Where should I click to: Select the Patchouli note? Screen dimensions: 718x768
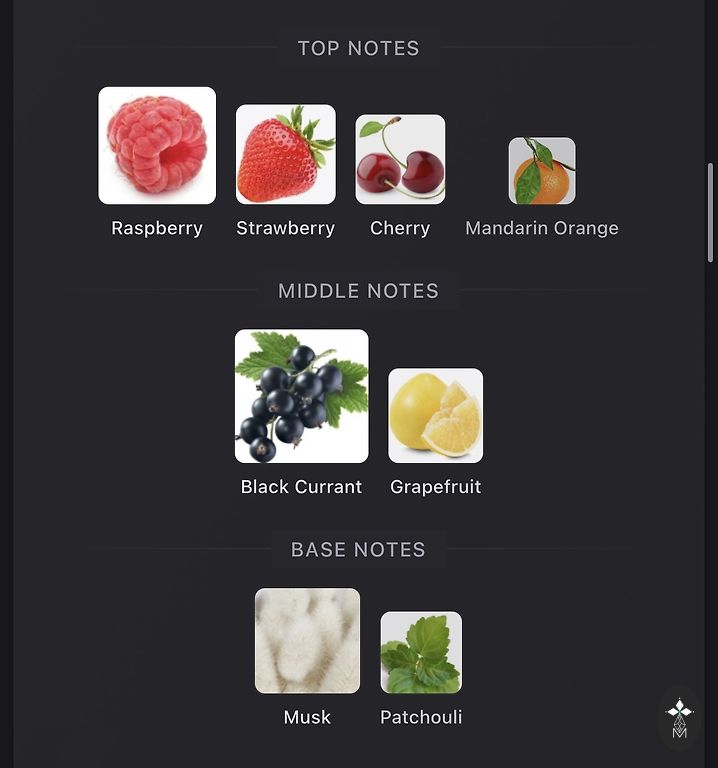pos(421,653)
